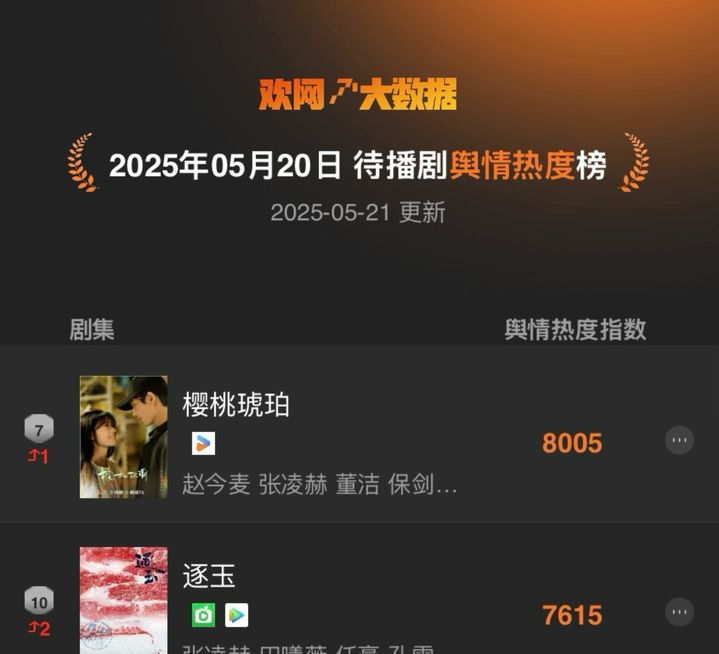Open the 樱桃琥珀 drama entry
This screenshot has width=719, height=654.
point(236,405)
